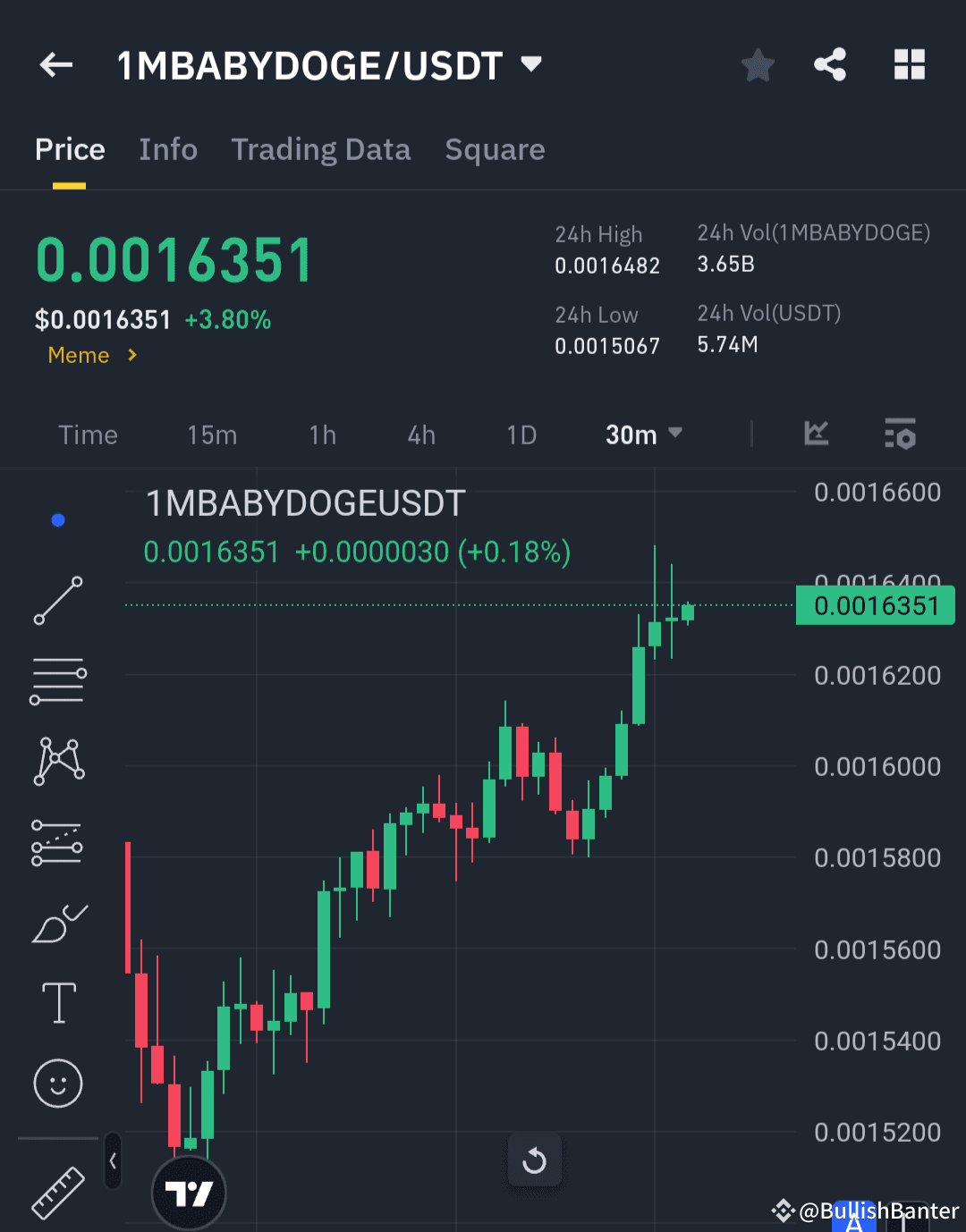Open the trading pair selector dropdown
The height and width of the screenshot is (1232, 966).
(530, 63)
